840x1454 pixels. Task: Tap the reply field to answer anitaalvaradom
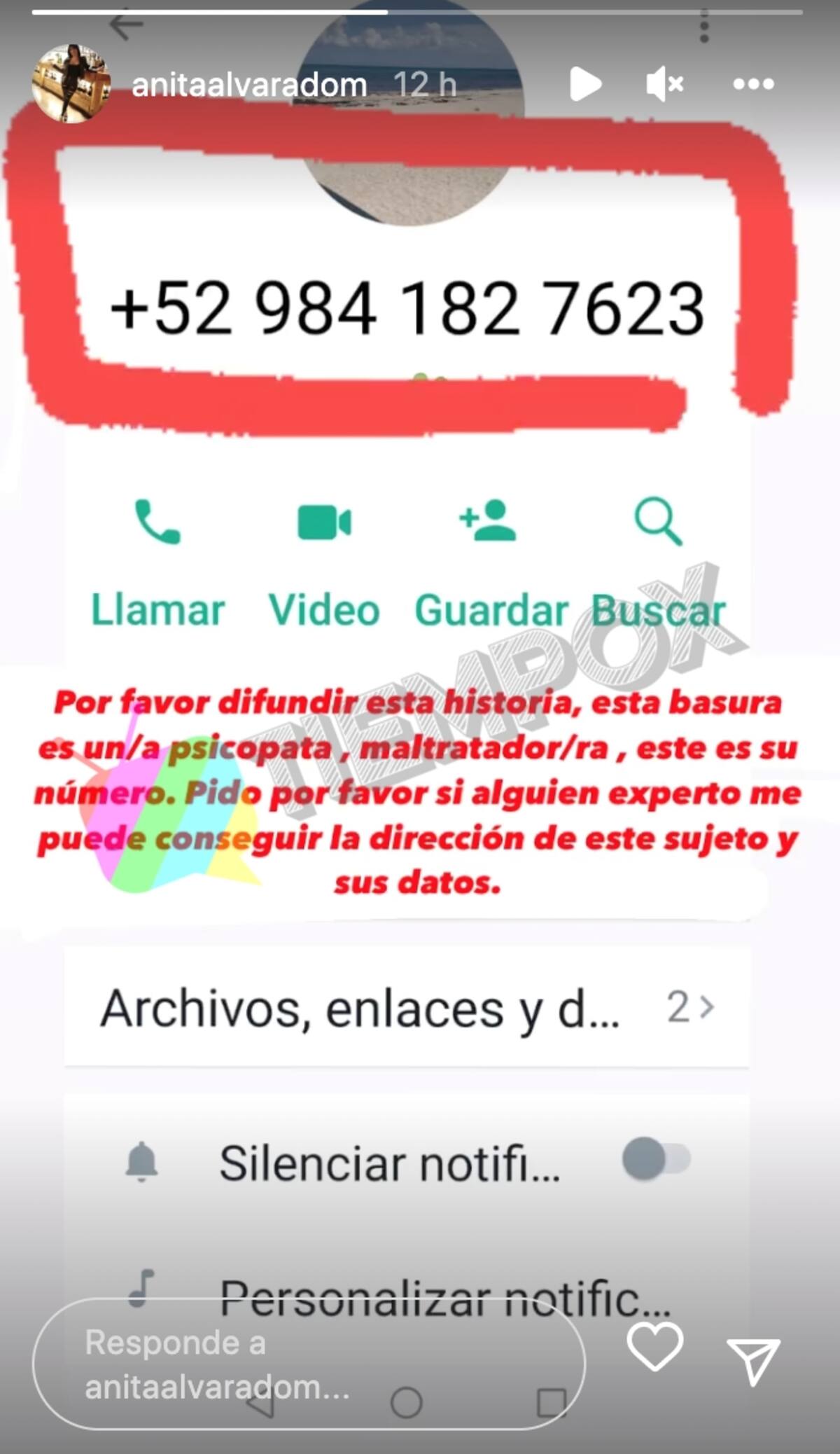click(x=308, y=1364)
